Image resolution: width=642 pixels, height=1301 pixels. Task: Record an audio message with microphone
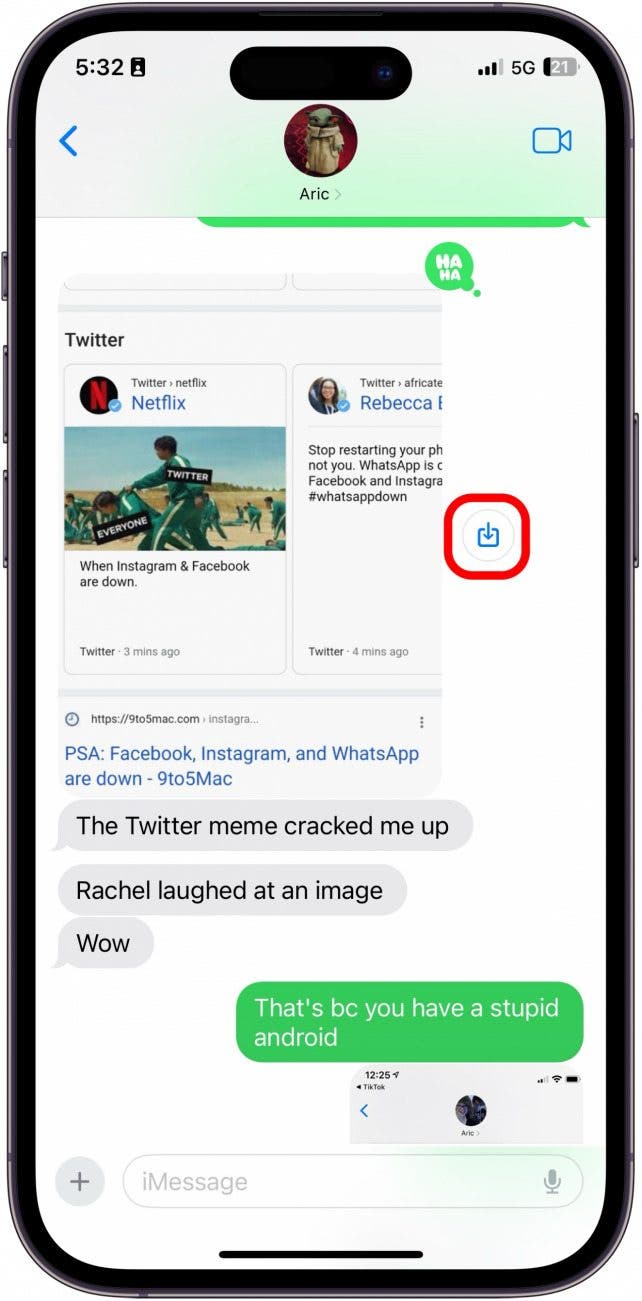(x=552, y=1182)
